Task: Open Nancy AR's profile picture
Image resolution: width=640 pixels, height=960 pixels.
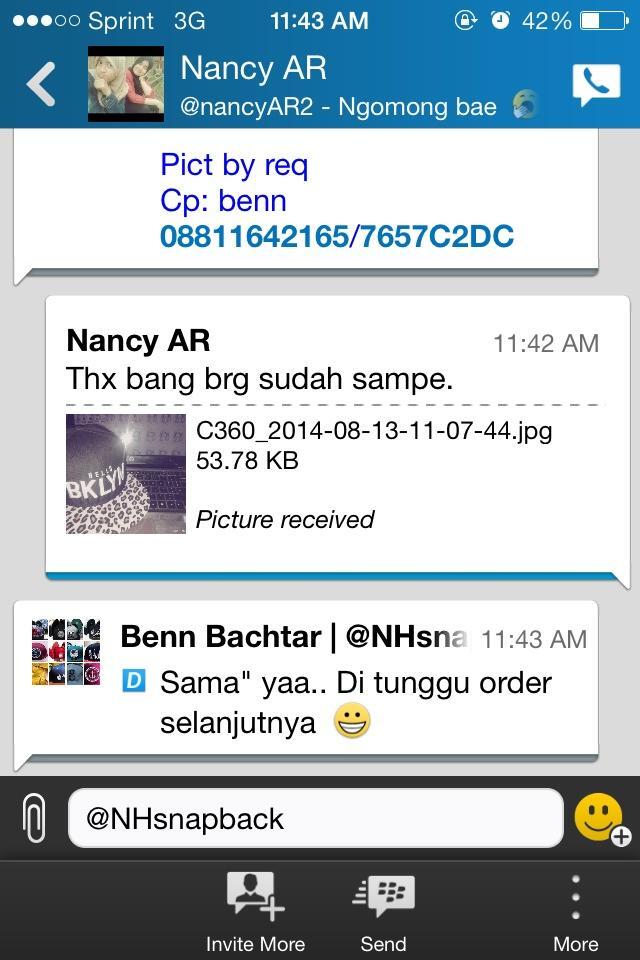Action: [x=126, y=84]
